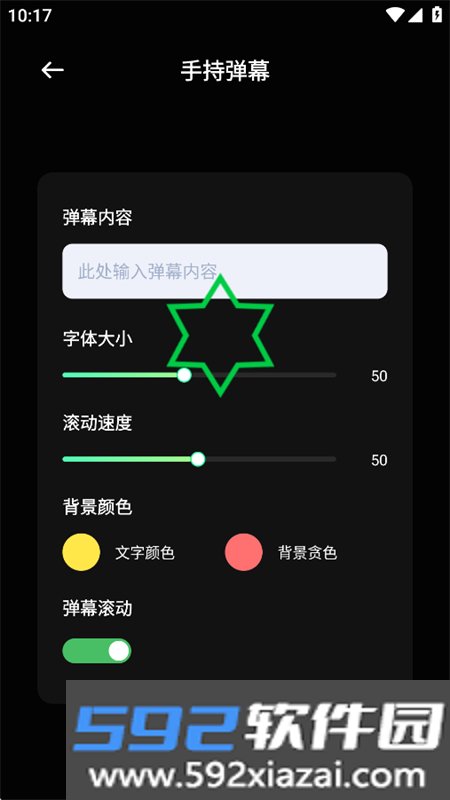Select the yellow 文字颜色 swatch
This screenshot has width=450, height=800.
(x=81, y=552)
